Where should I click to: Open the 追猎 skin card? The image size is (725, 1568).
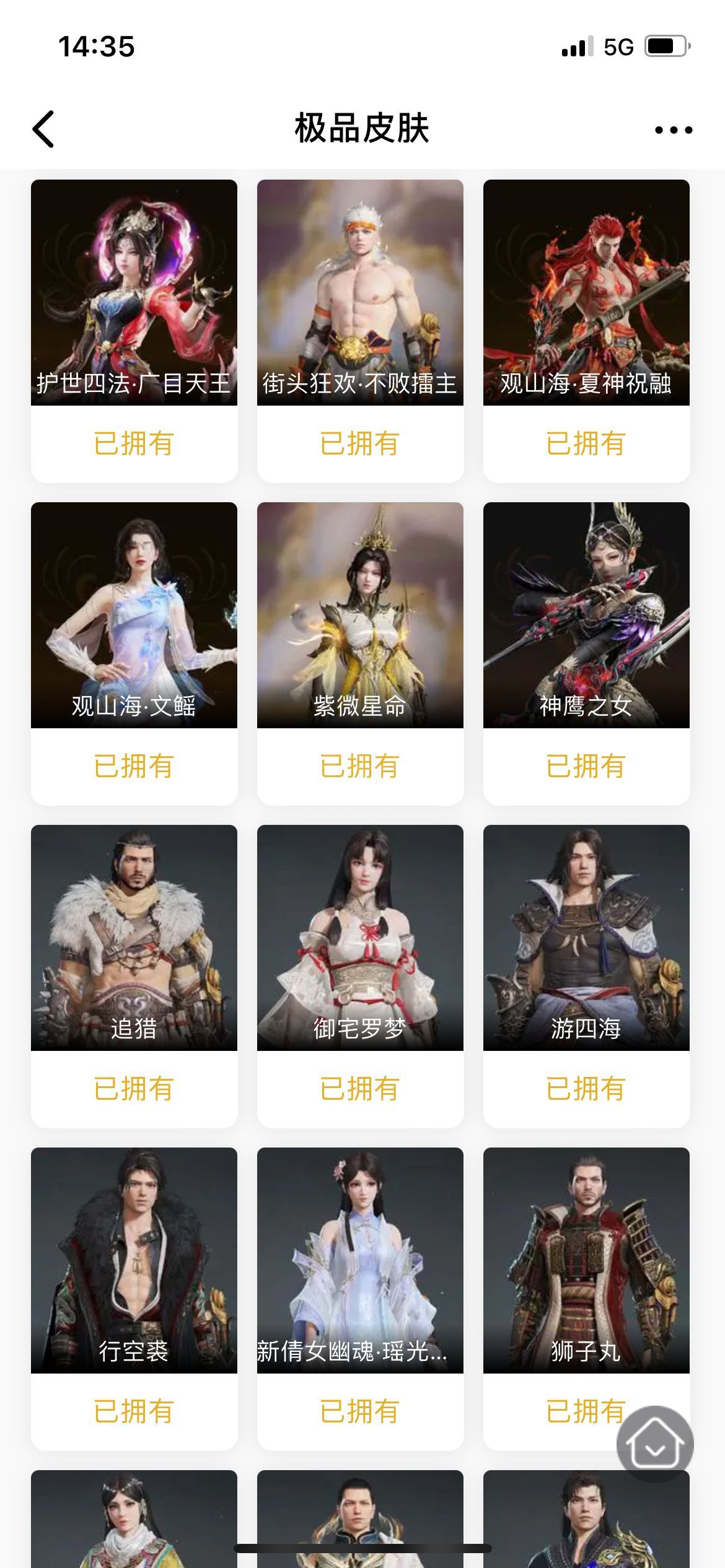point(134,938)
